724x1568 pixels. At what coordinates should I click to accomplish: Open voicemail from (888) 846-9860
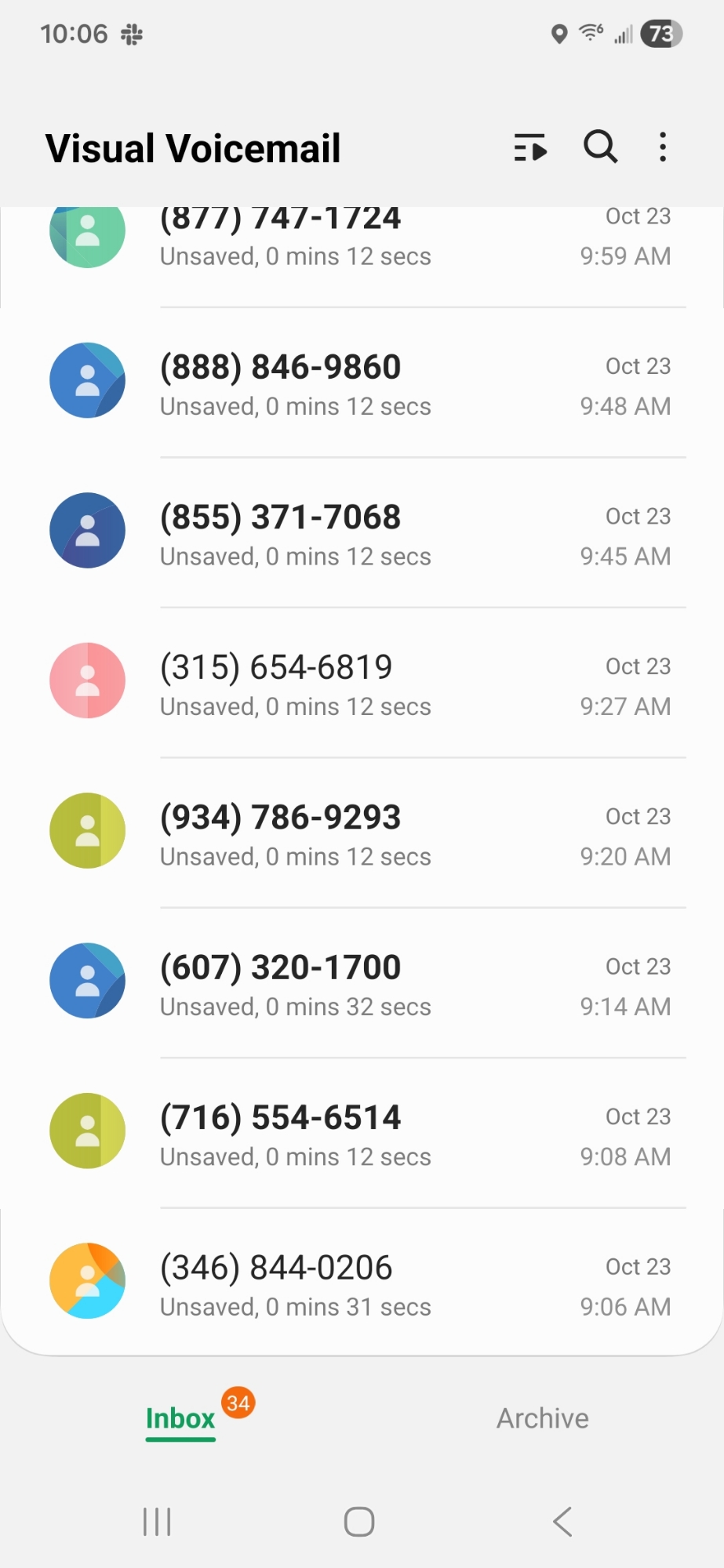click(x=361, y=384)
